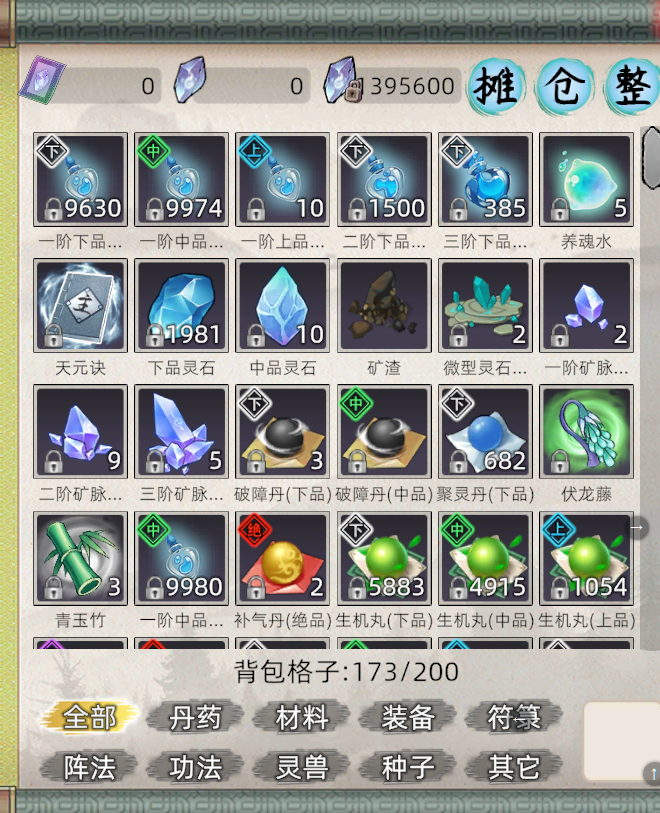
Task: Show the 装备 equipment tab
Action: click(408, 717)
